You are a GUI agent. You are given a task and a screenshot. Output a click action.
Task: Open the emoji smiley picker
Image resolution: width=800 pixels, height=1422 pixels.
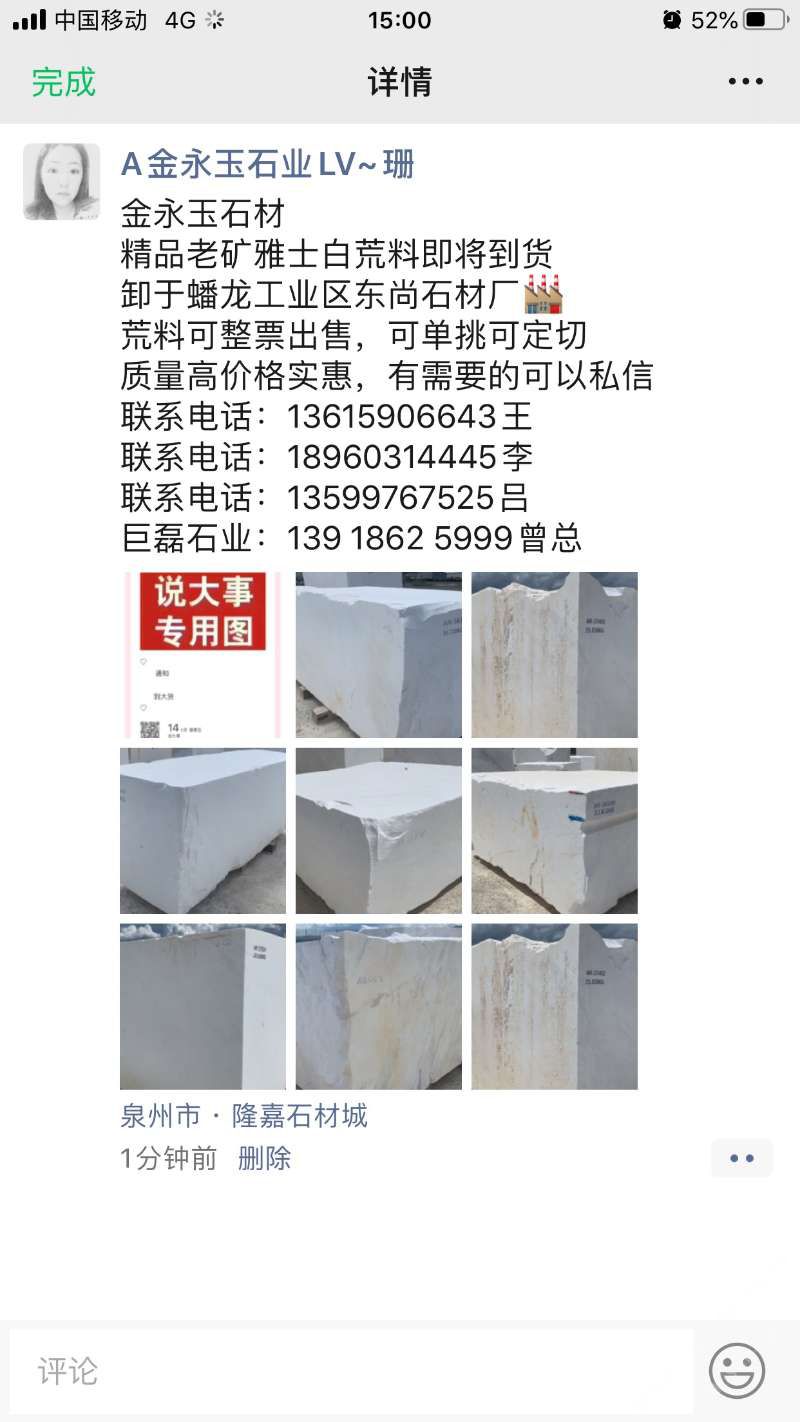pyautogui.click(x=737, y=1370)
